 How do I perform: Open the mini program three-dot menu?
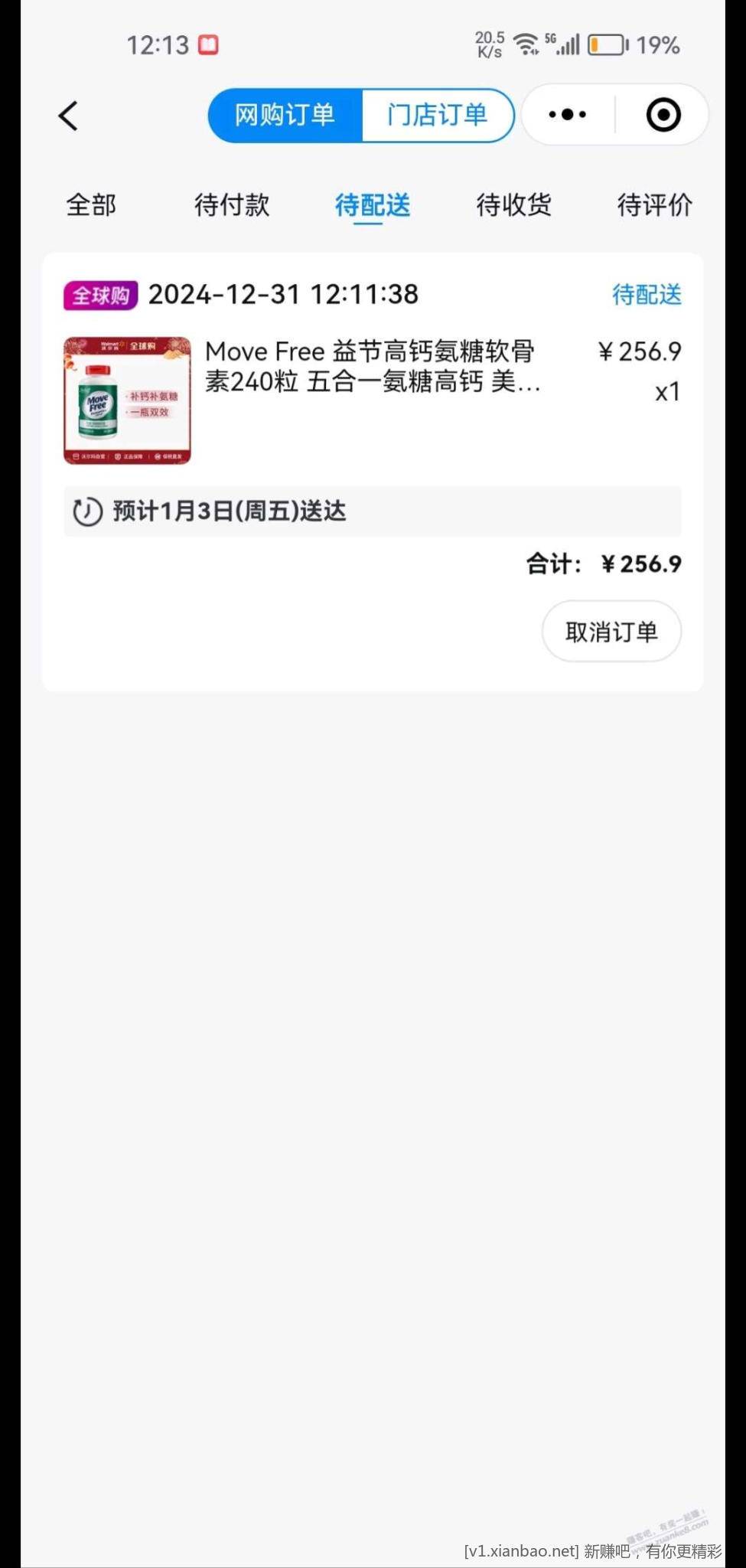[568, 115]
